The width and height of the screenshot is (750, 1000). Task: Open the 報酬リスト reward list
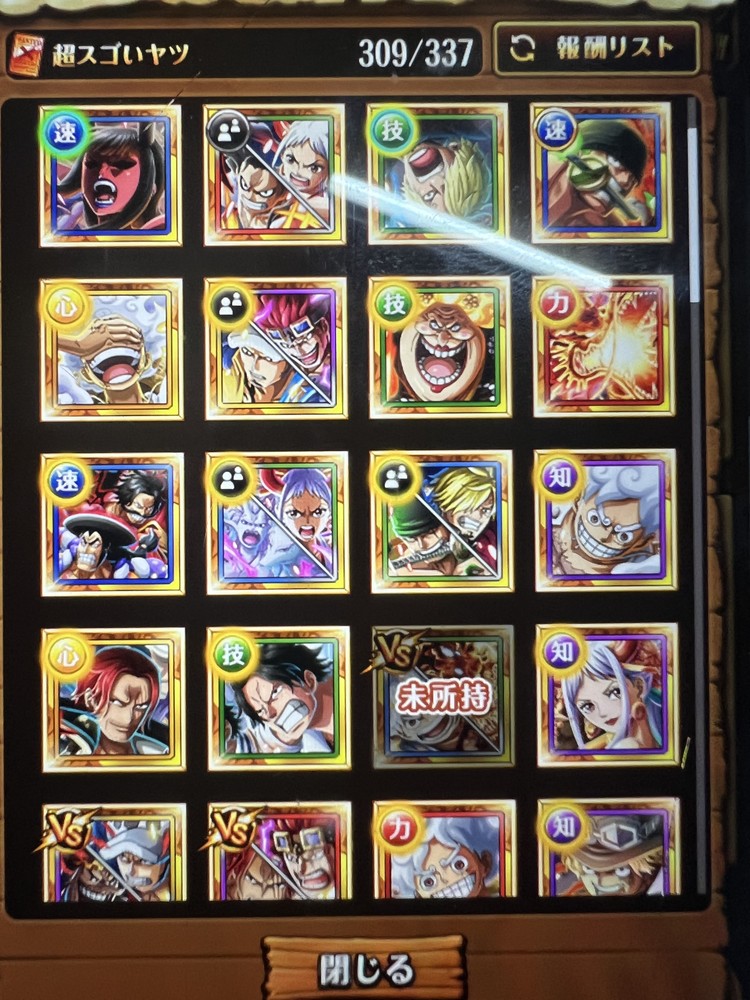pos(596,48)
